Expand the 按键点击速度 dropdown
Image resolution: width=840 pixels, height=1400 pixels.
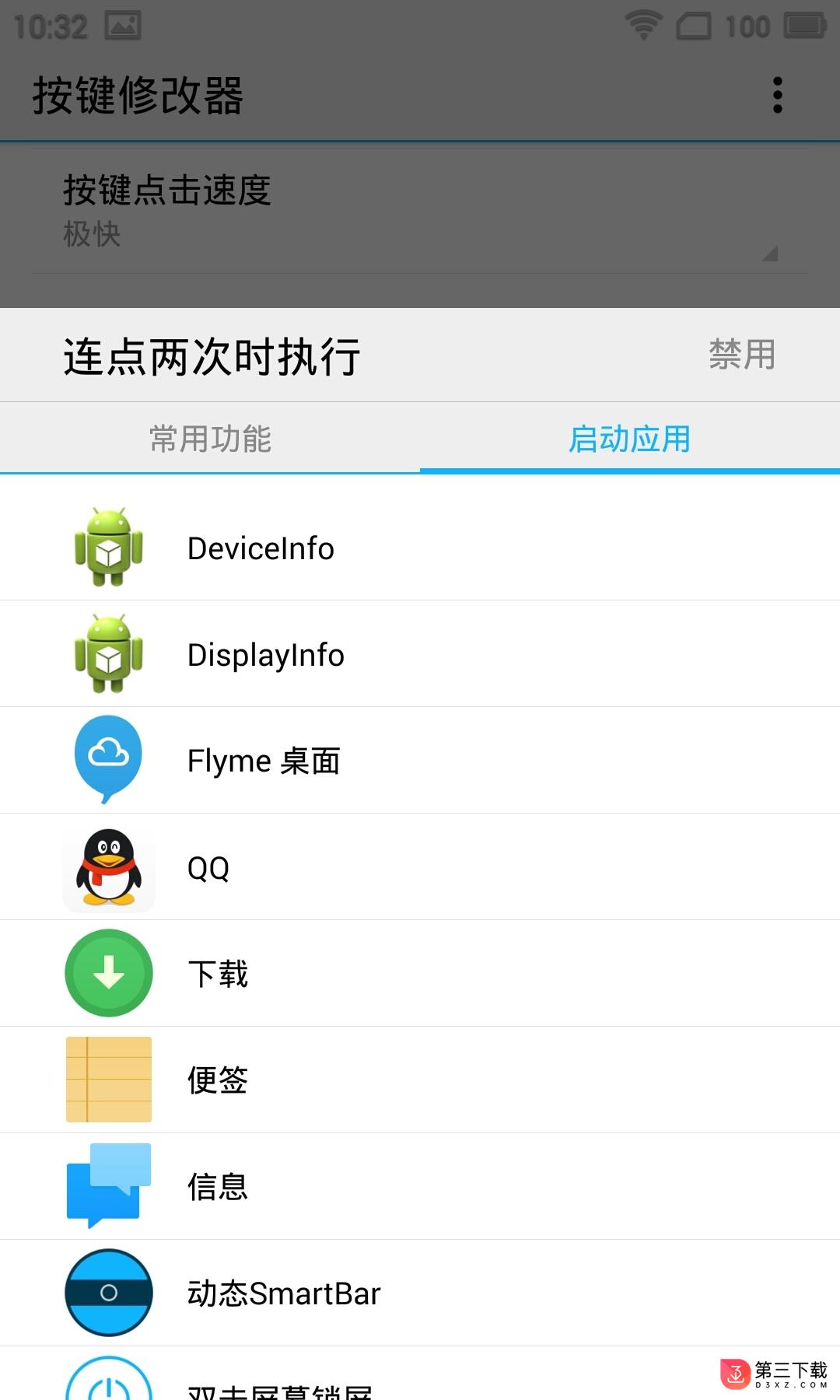click(x=420, y=211)
